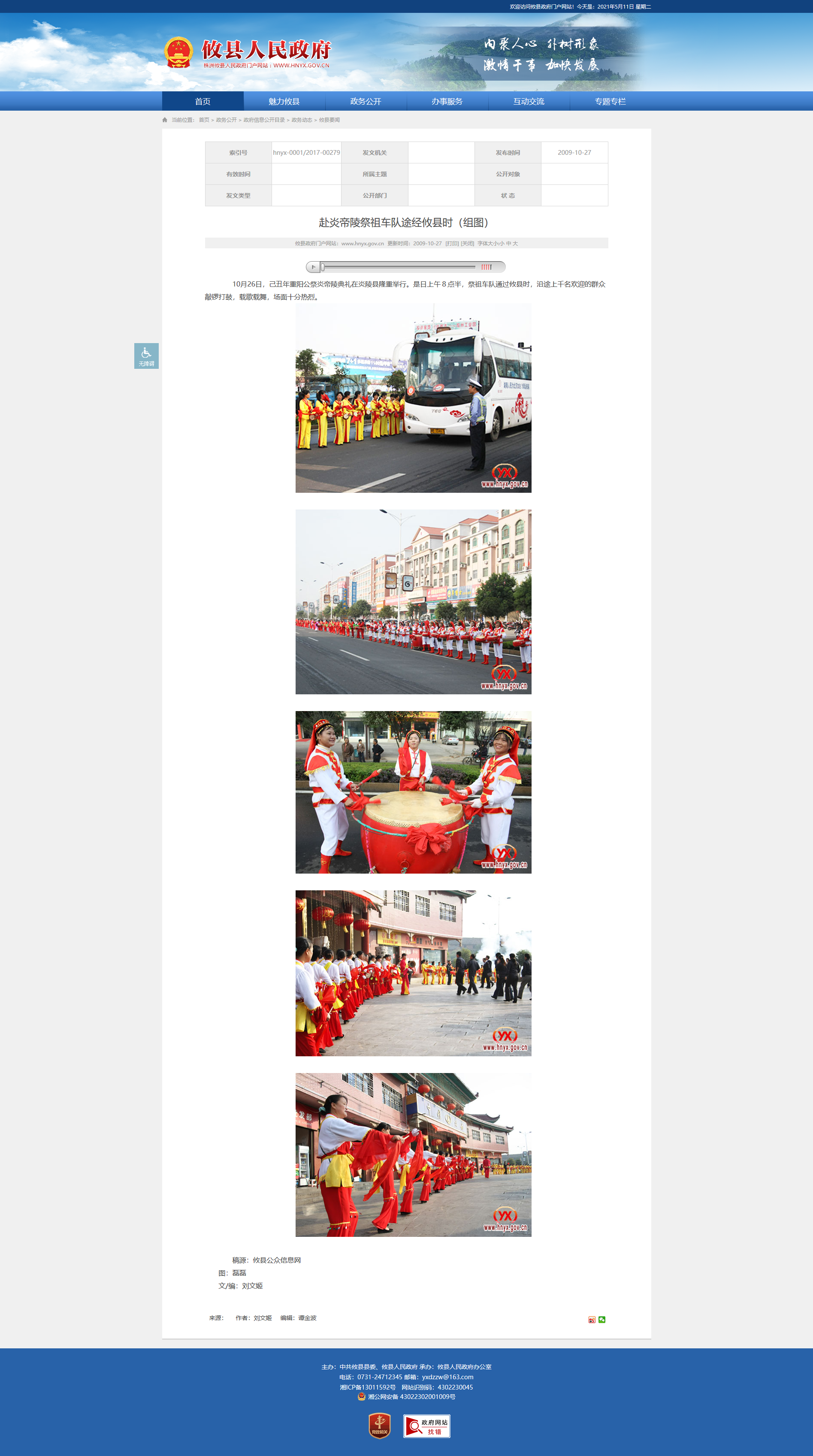Go to 政务动态 via the breadcrumb

(301, 120)
